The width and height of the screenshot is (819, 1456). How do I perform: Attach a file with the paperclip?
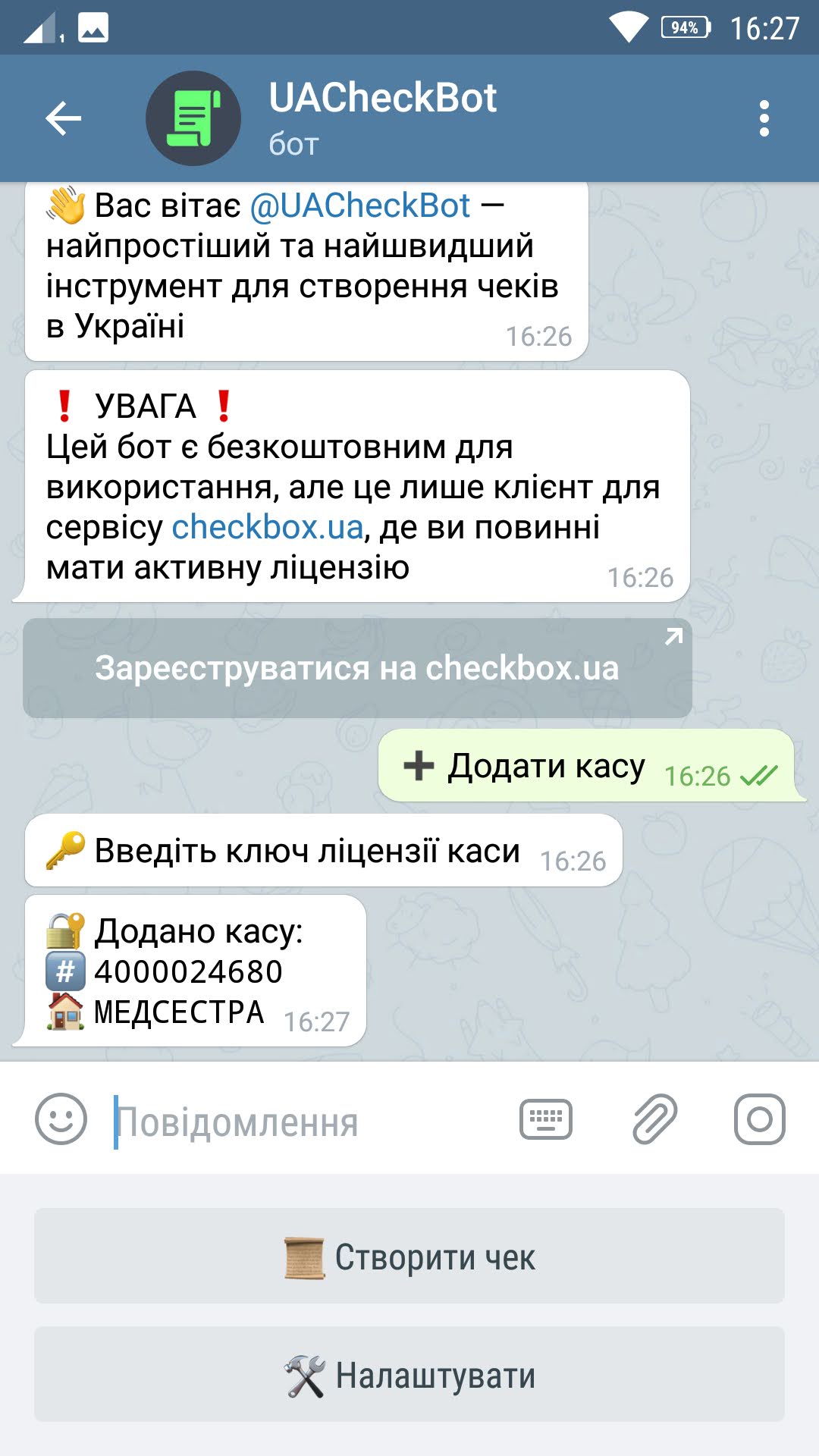pyautogui.click(x=654, y=1119)
